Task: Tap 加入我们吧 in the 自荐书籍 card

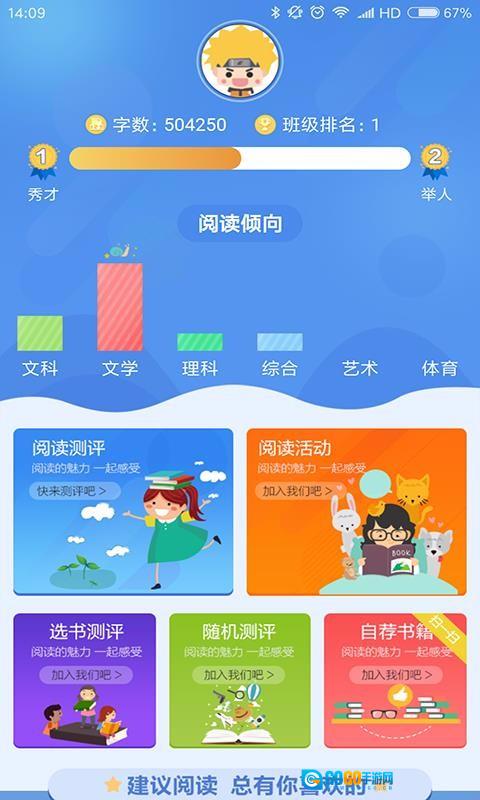Action: click(x=396, y=675)
